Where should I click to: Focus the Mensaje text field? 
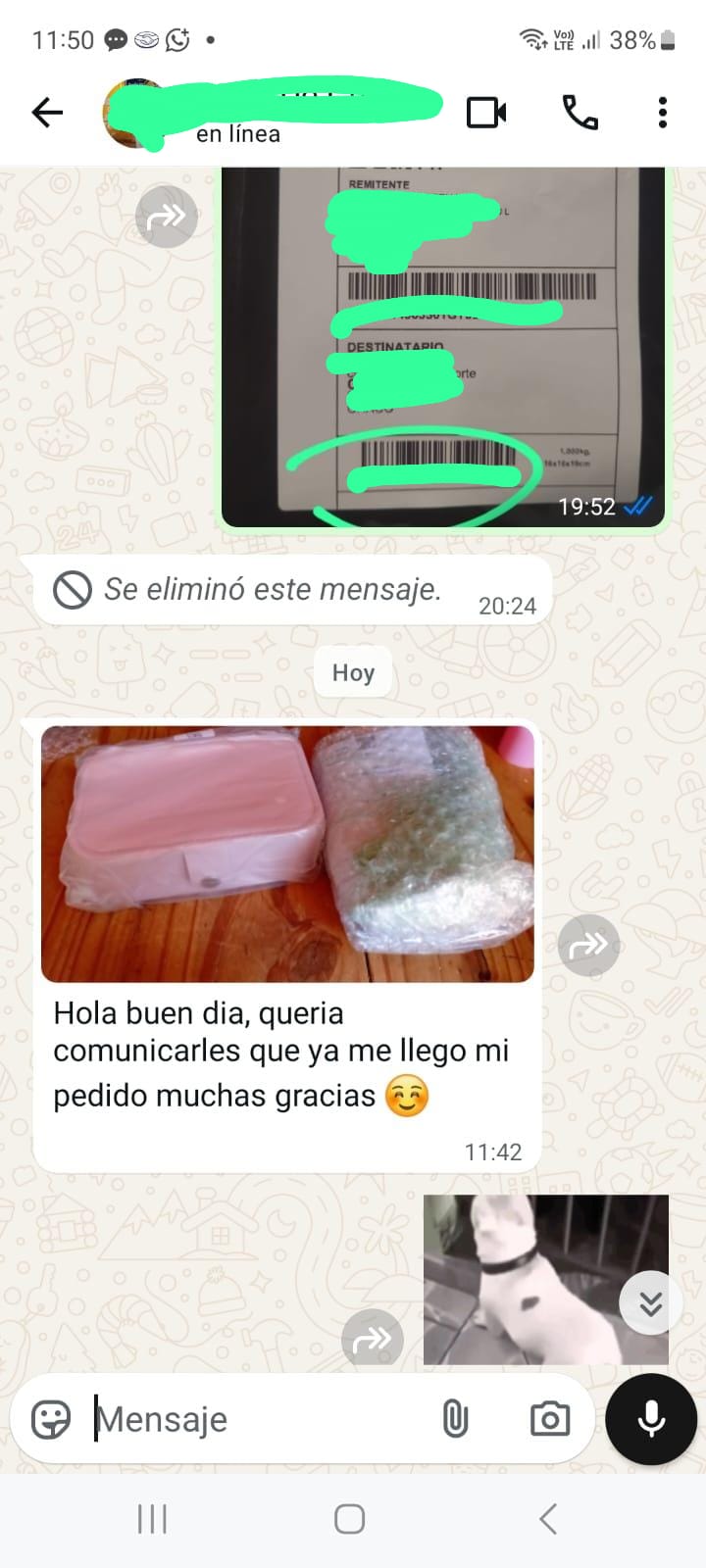pos(255,1418)
